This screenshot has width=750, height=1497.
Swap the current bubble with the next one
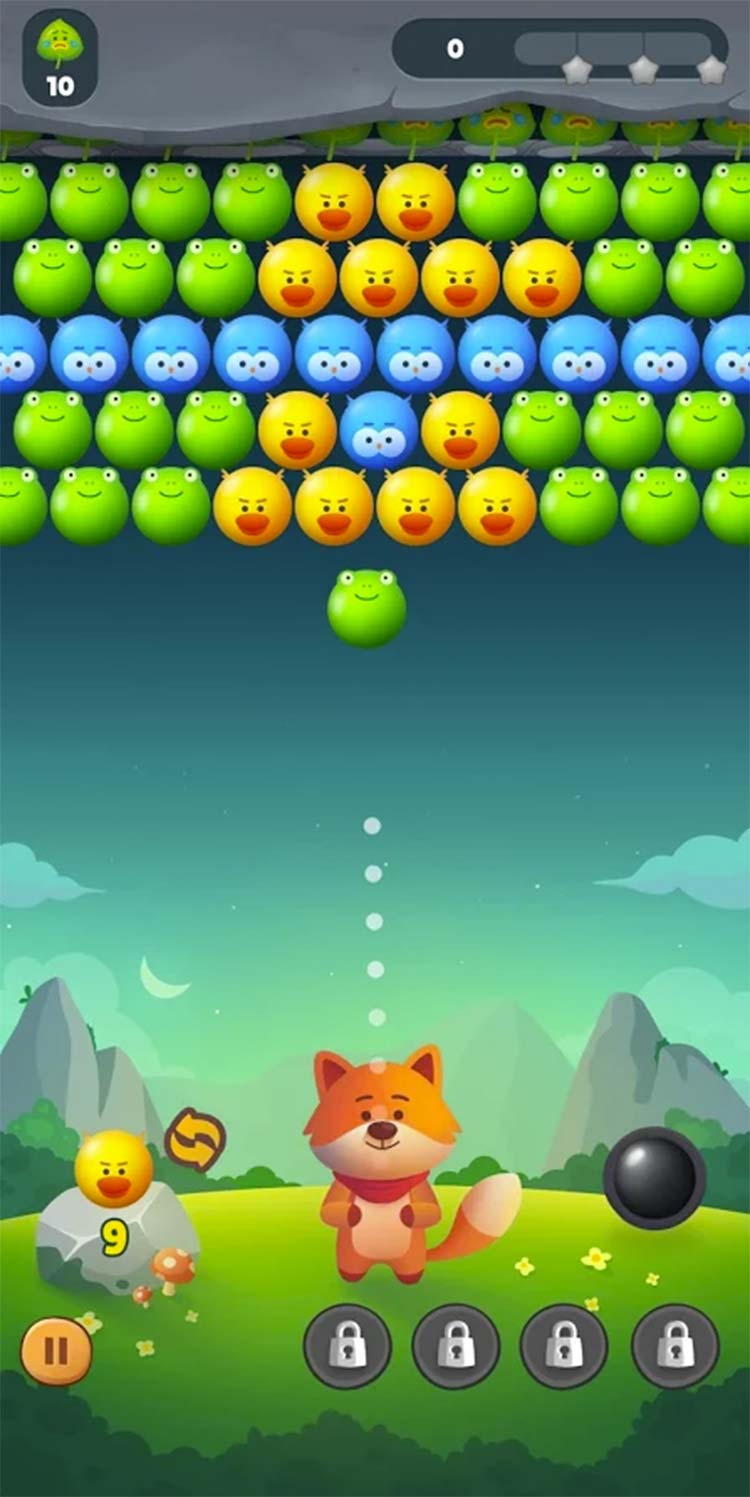(x=194, y=1140)
